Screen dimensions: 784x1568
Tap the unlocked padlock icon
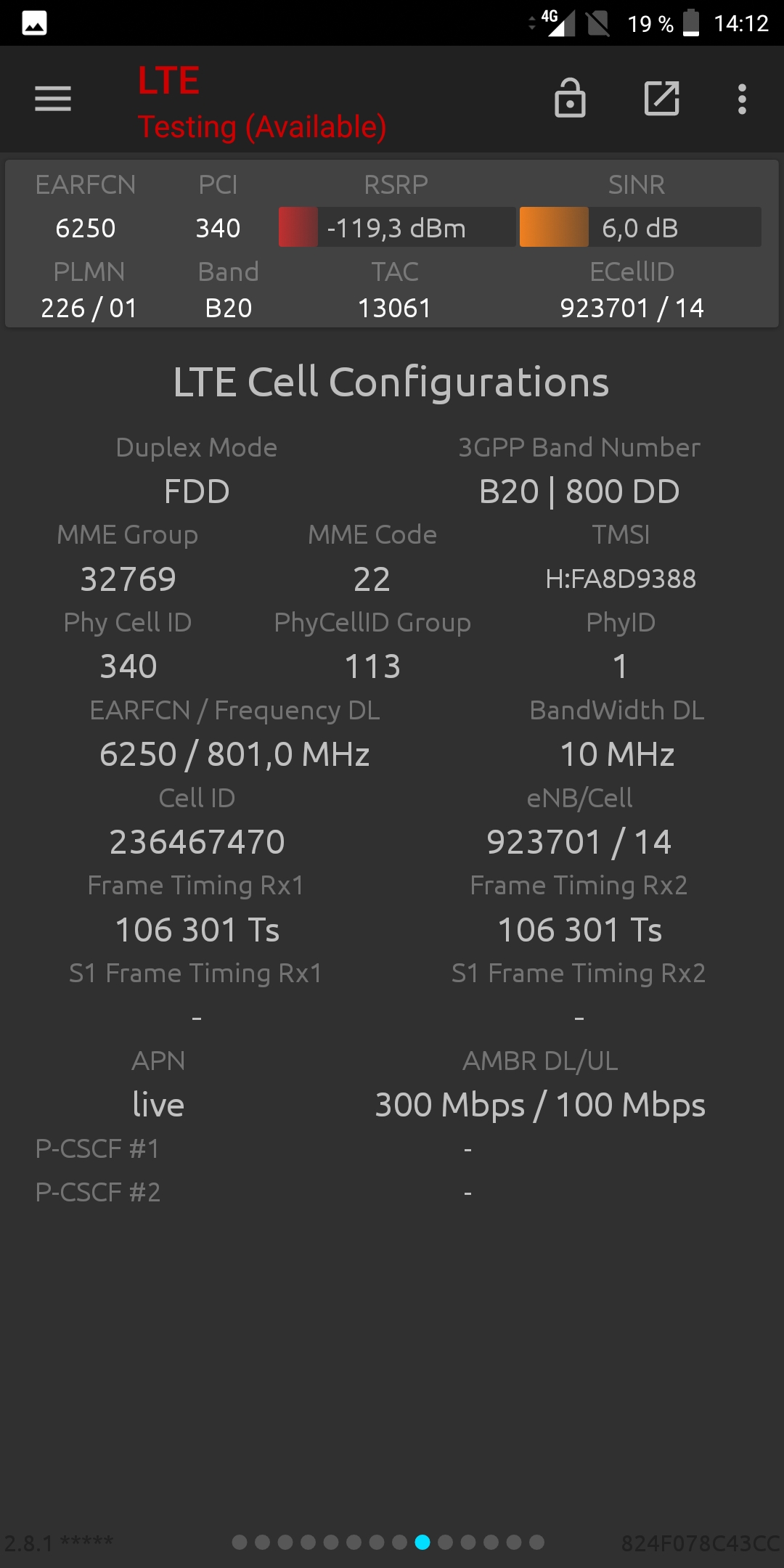pyautogui.click(x=570, y=98)
